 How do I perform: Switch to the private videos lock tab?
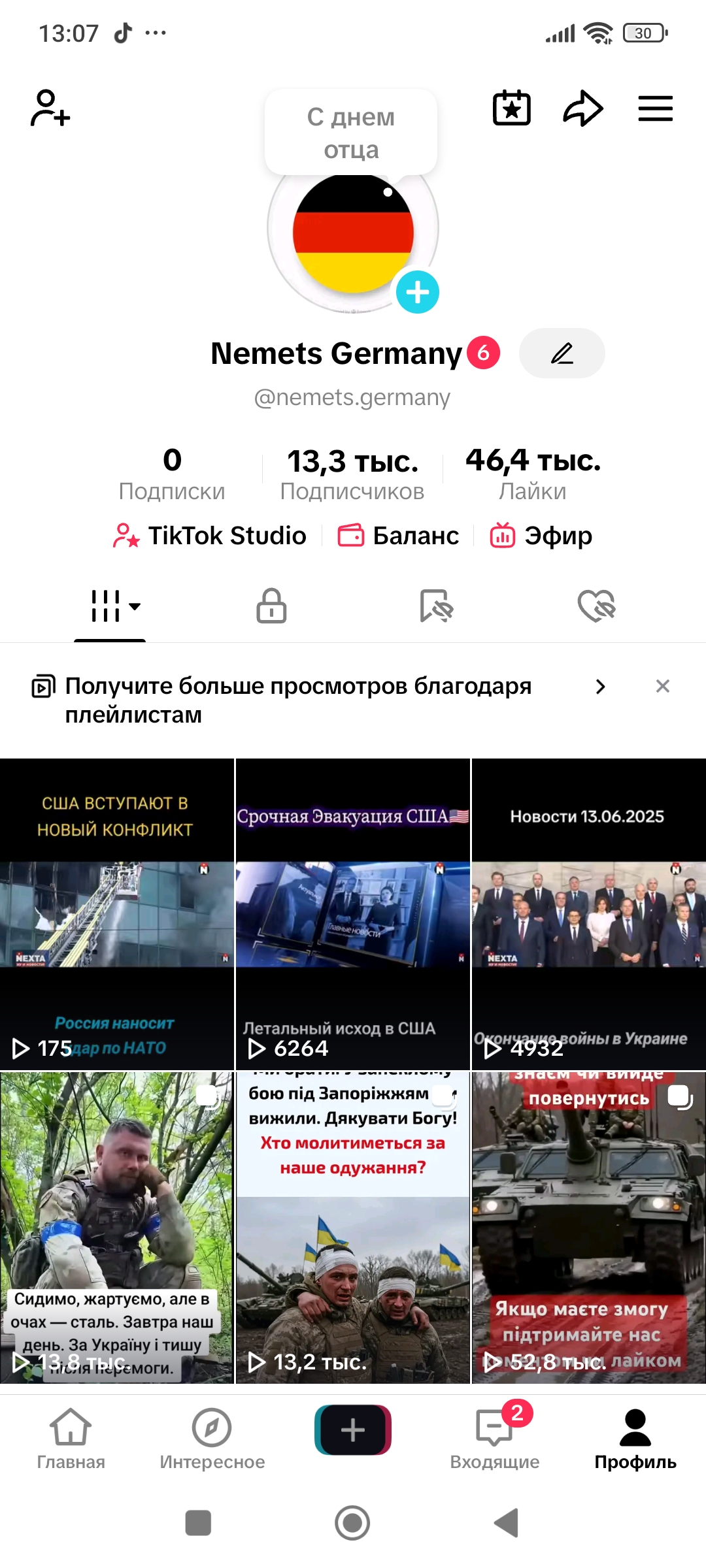(271, 606)
